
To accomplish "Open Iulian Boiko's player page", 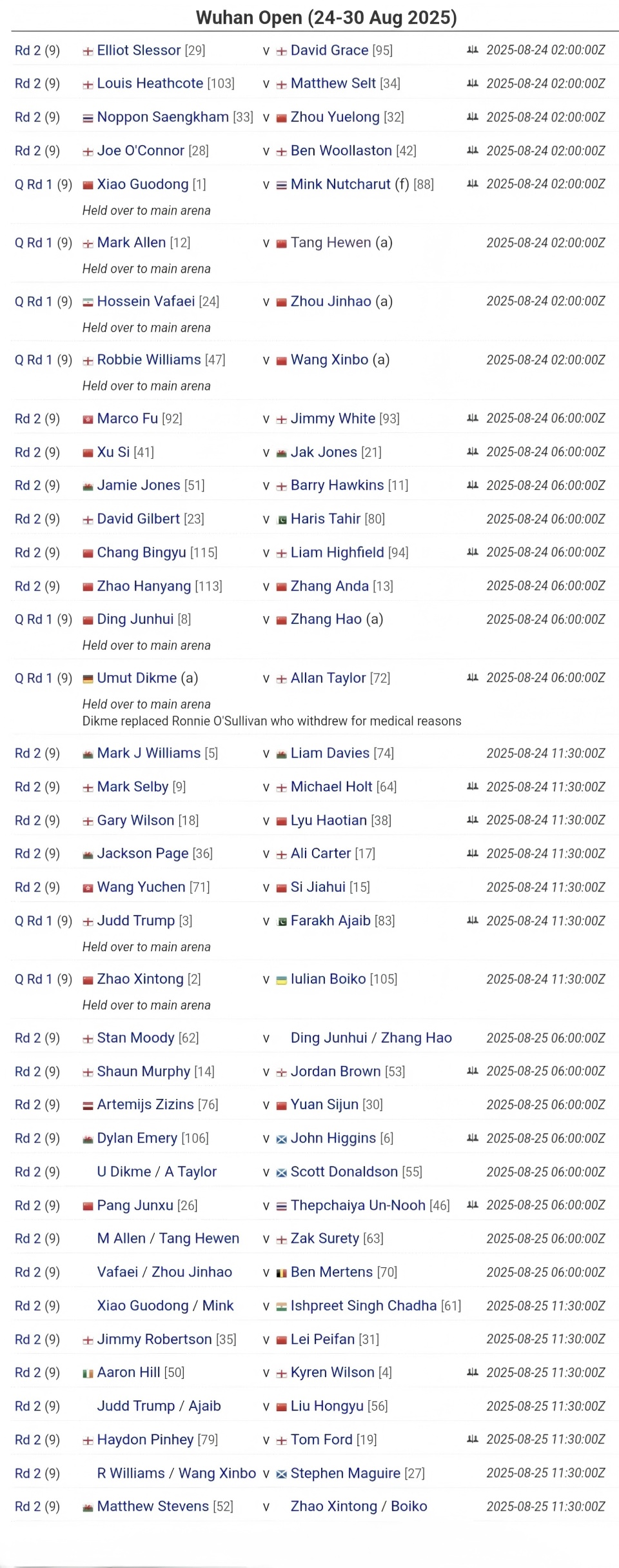I will click(x=328, y=979).
